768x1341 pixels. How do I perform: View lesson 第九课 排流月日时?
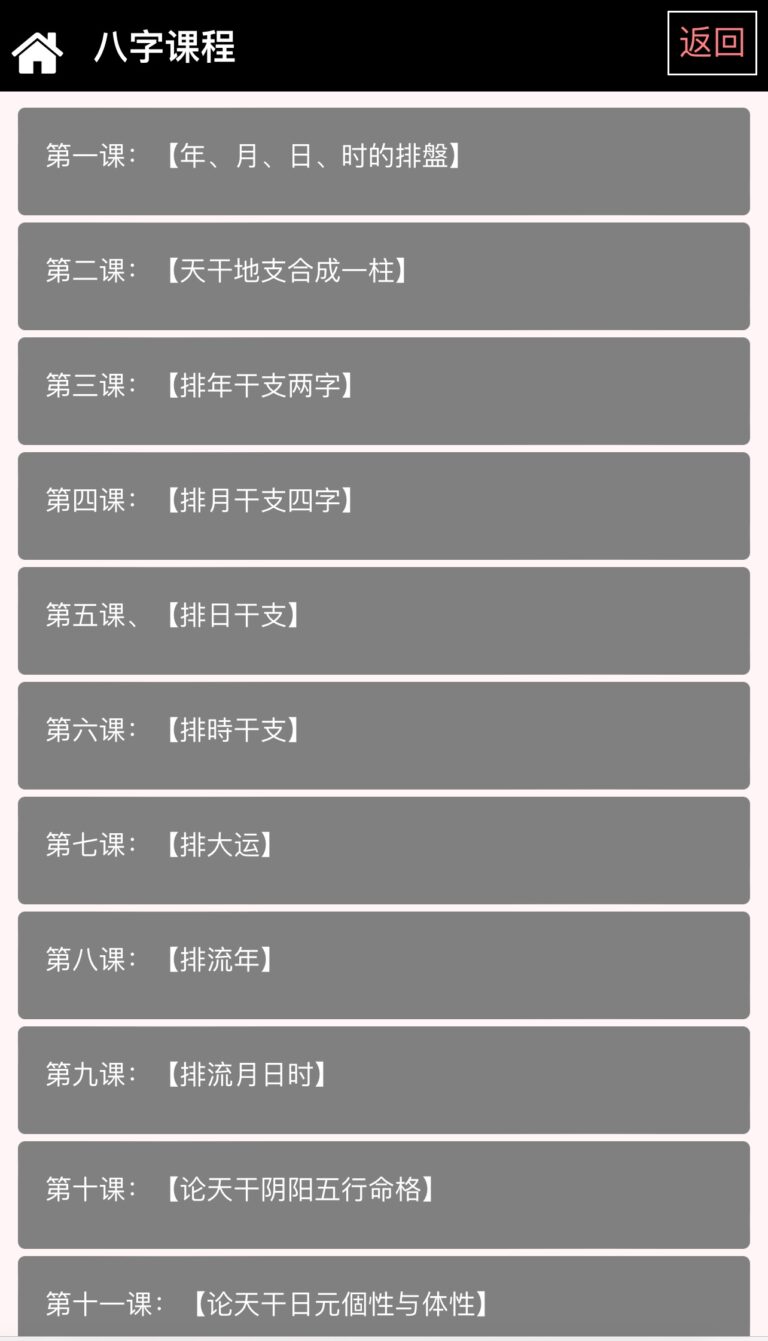pyautogui.click(x=384, y=1080)
